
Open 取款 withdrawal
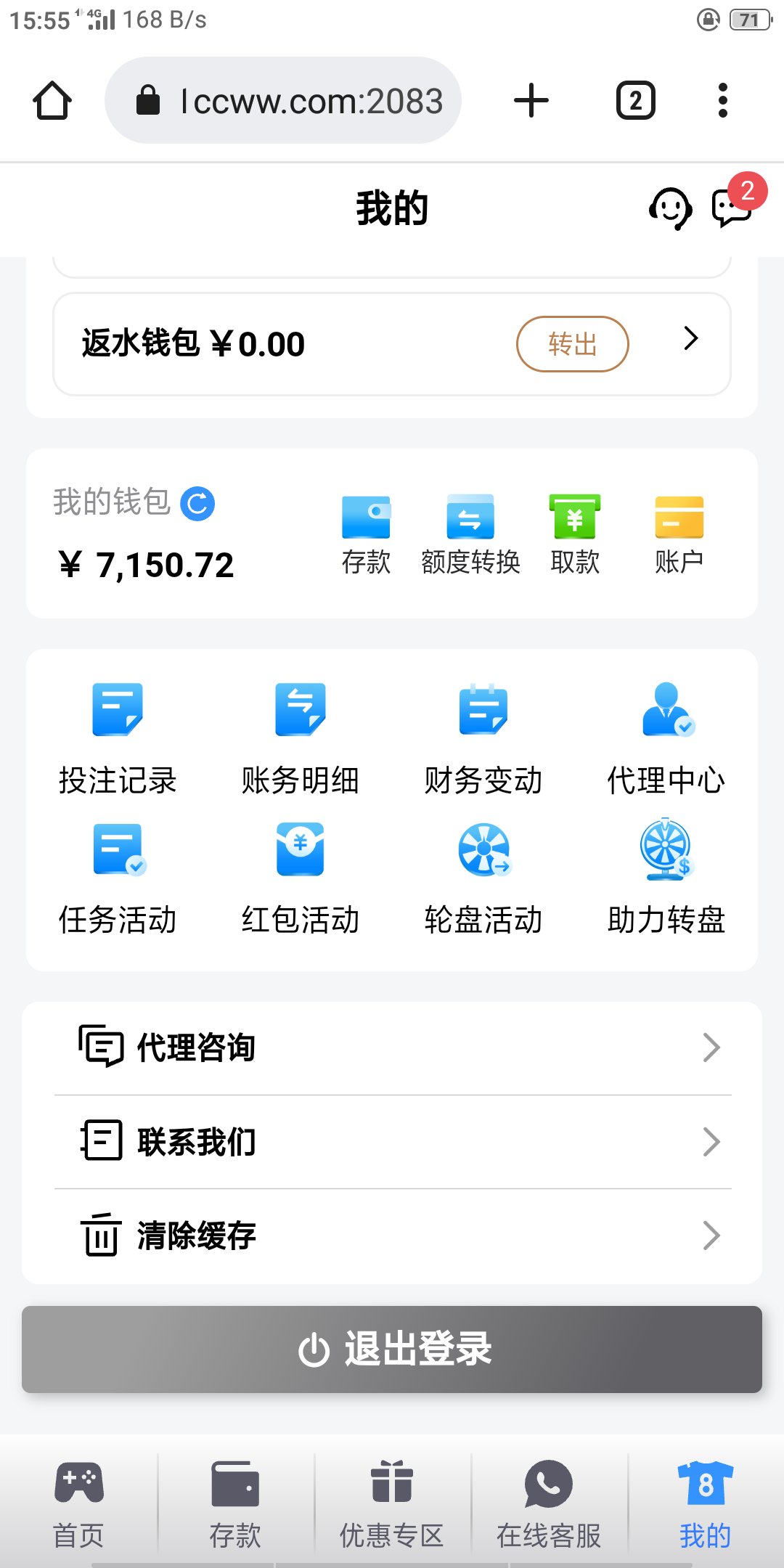(575, 534)
